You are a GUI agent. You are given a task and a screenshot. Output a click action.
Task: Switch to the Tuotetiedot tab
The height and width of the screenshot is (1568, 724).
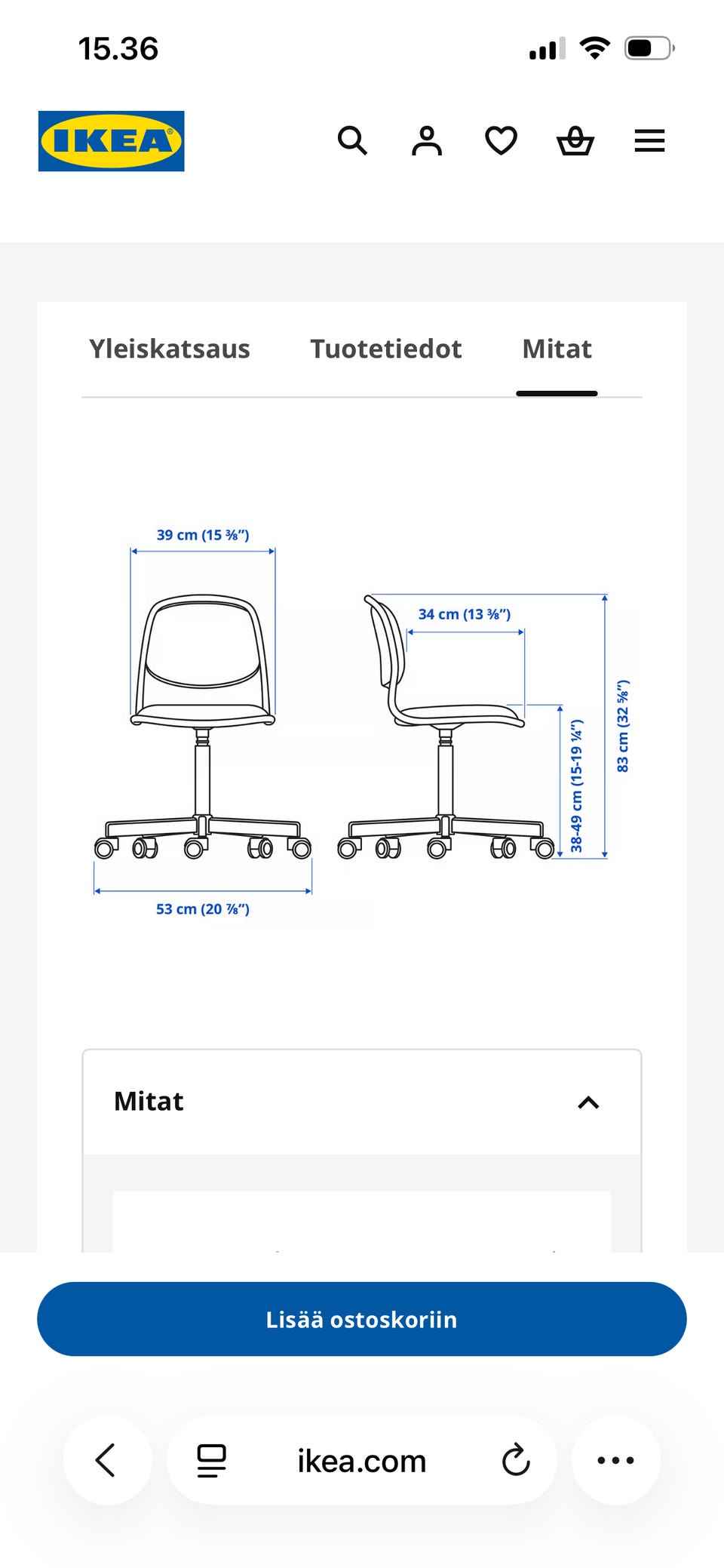point(386,349)
